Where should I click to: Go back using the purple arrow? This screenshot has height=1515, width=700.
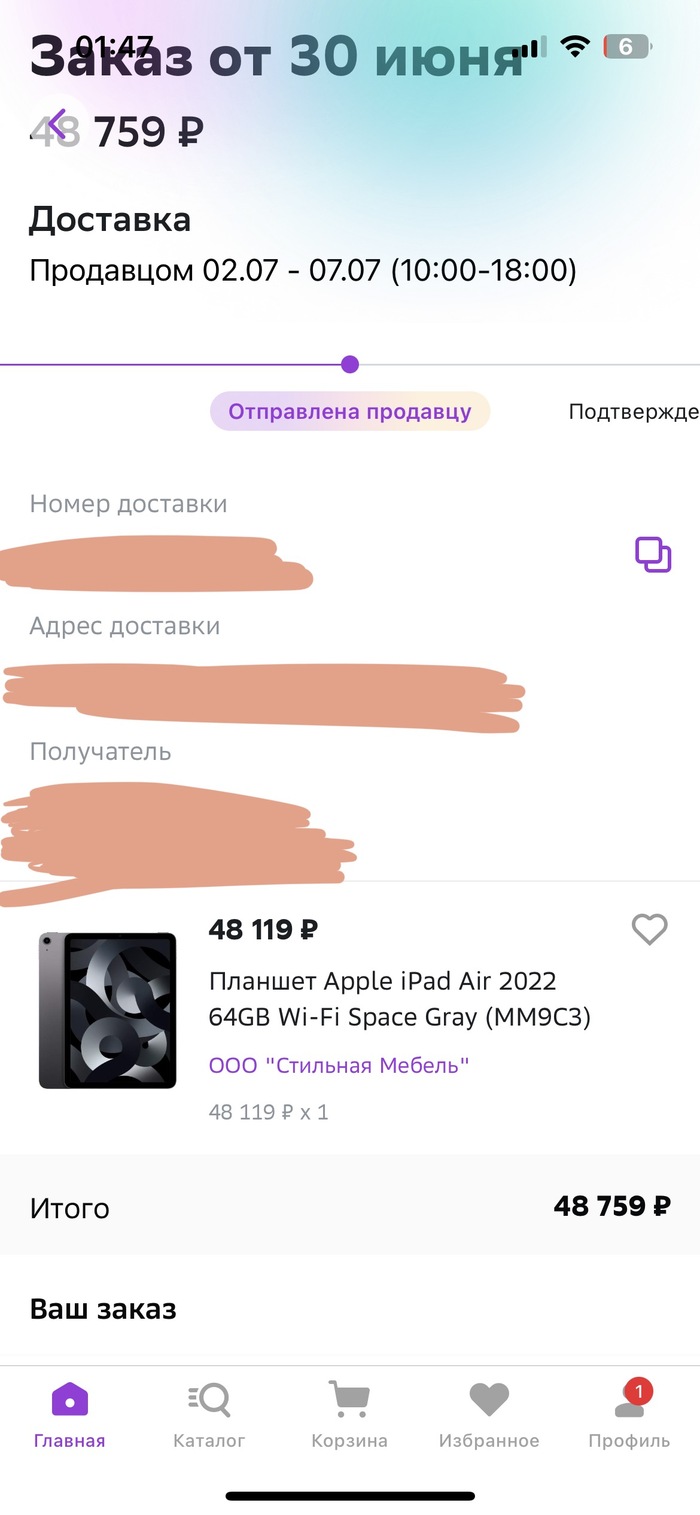[x=57, y=124]
